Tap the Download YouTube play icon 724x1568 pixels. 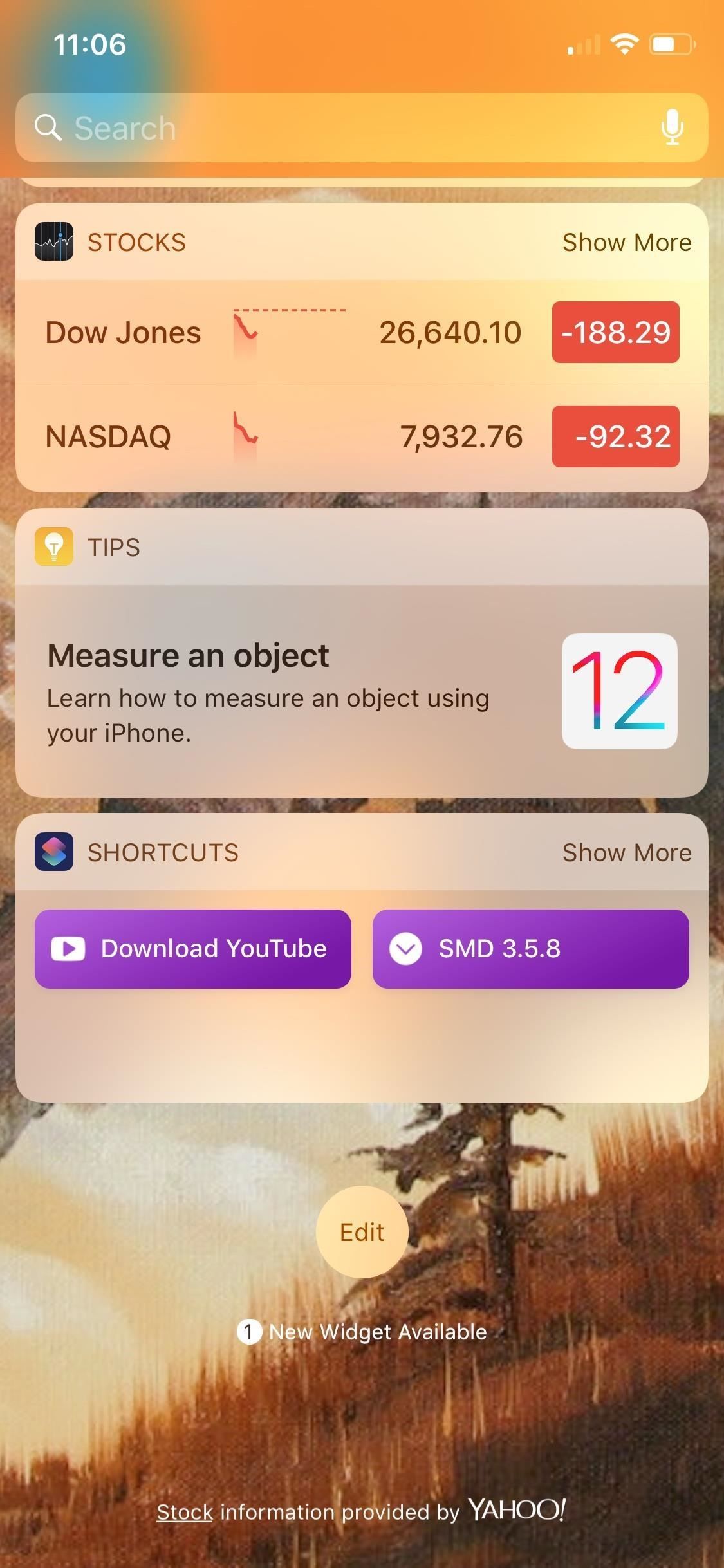69,948
